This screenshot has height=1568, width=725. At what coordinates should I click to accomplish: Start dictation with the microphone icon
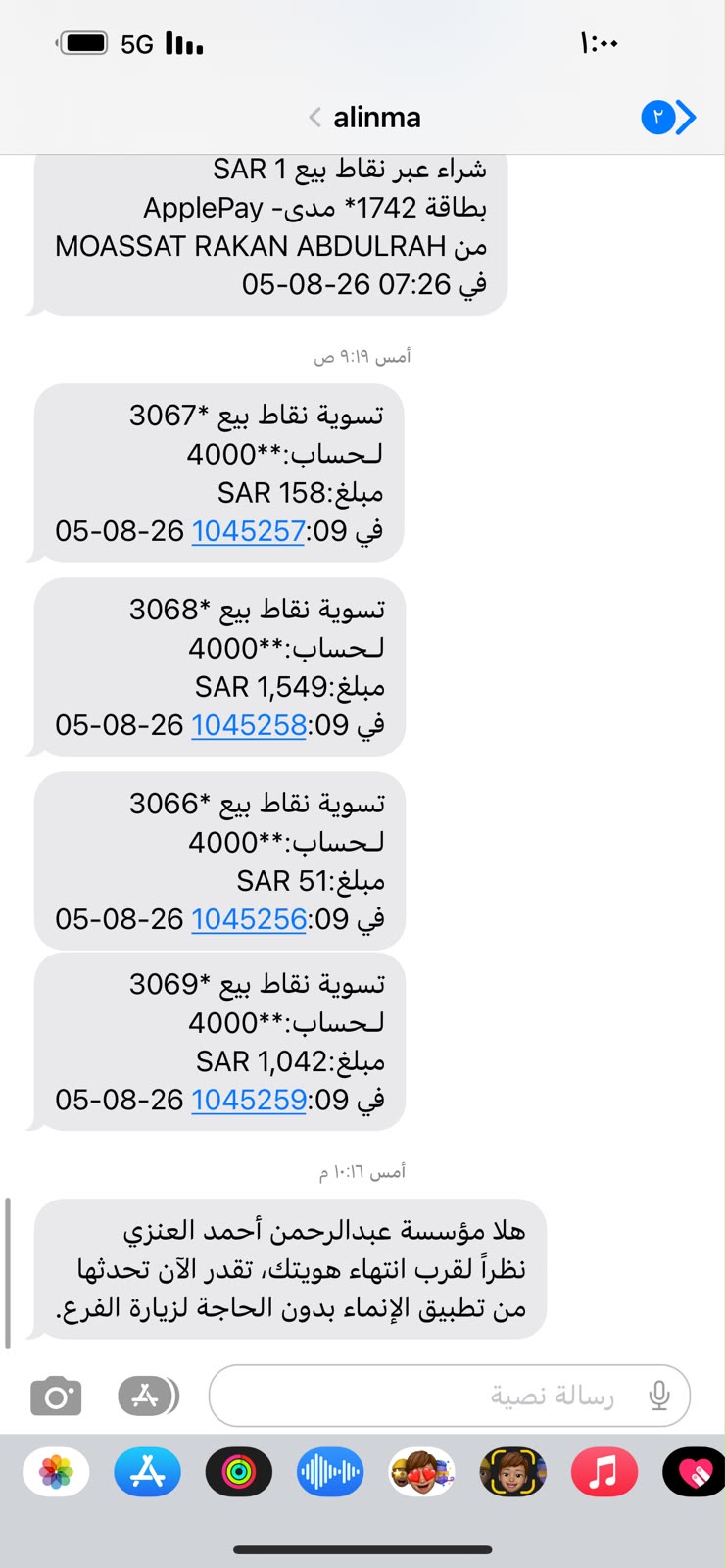pyautogui.click(x=659, y=1396)
